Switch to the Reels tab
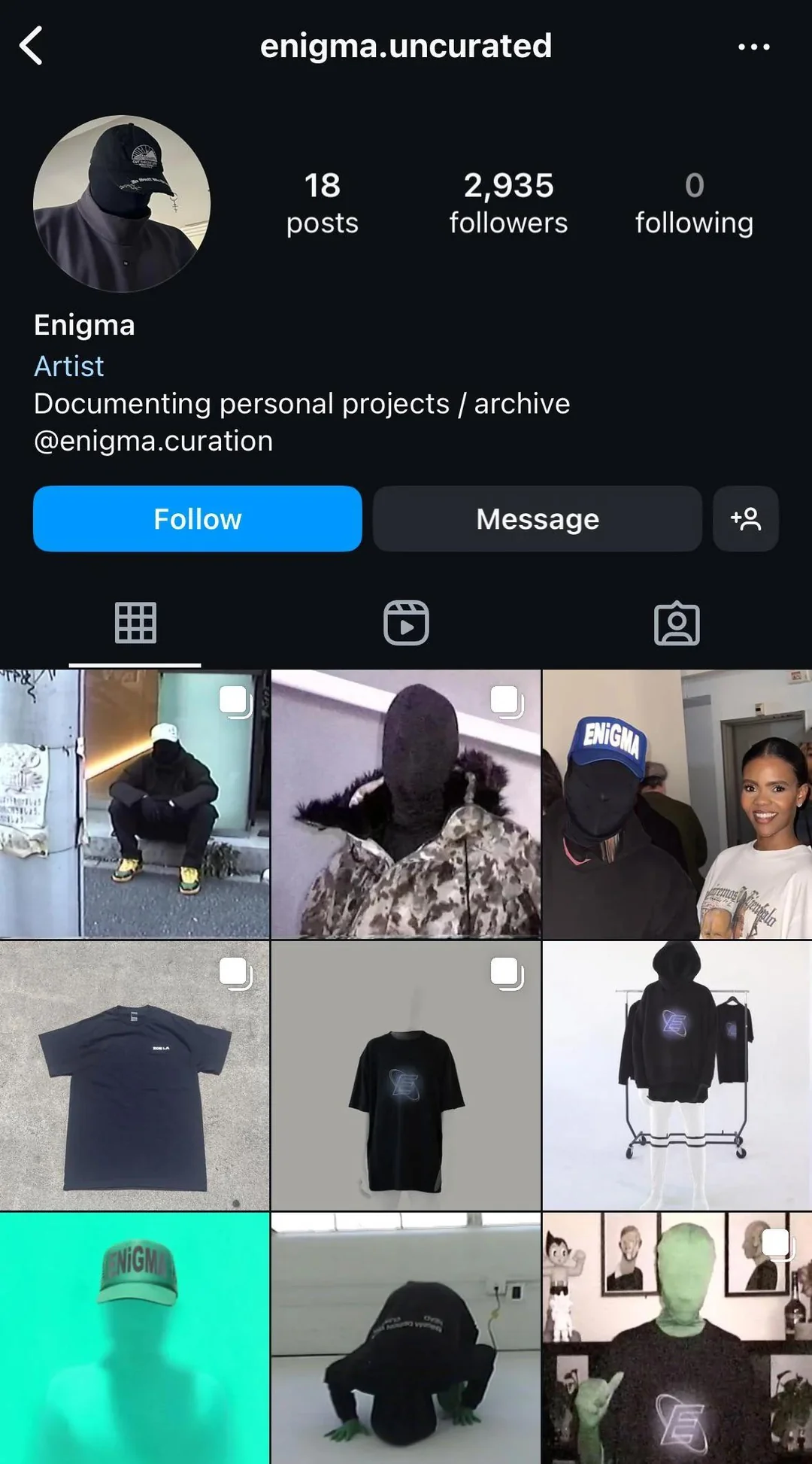Viewport: 812px width, 1464px height. [406, 623]
